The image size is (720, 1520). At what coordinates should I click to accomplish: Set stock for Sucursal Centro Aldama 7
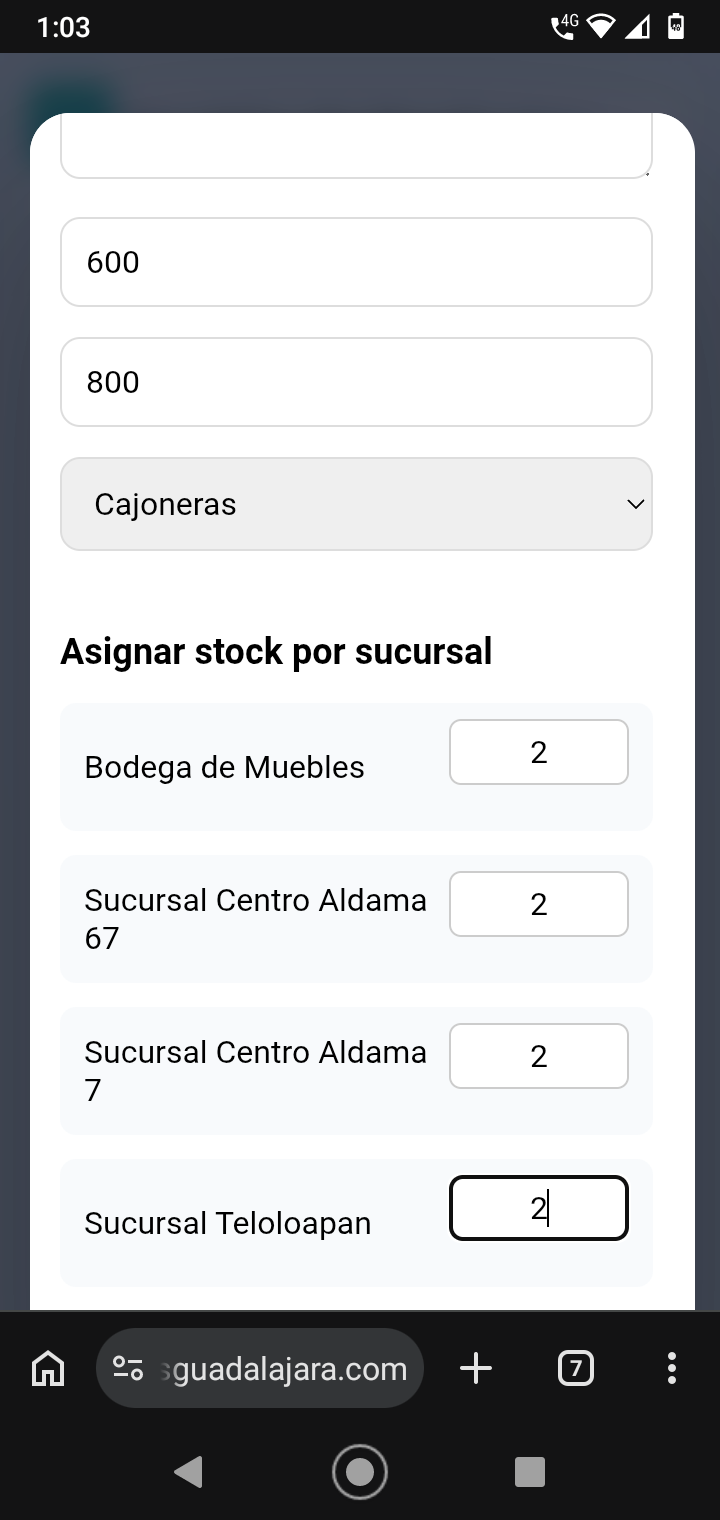[538, 1056]
